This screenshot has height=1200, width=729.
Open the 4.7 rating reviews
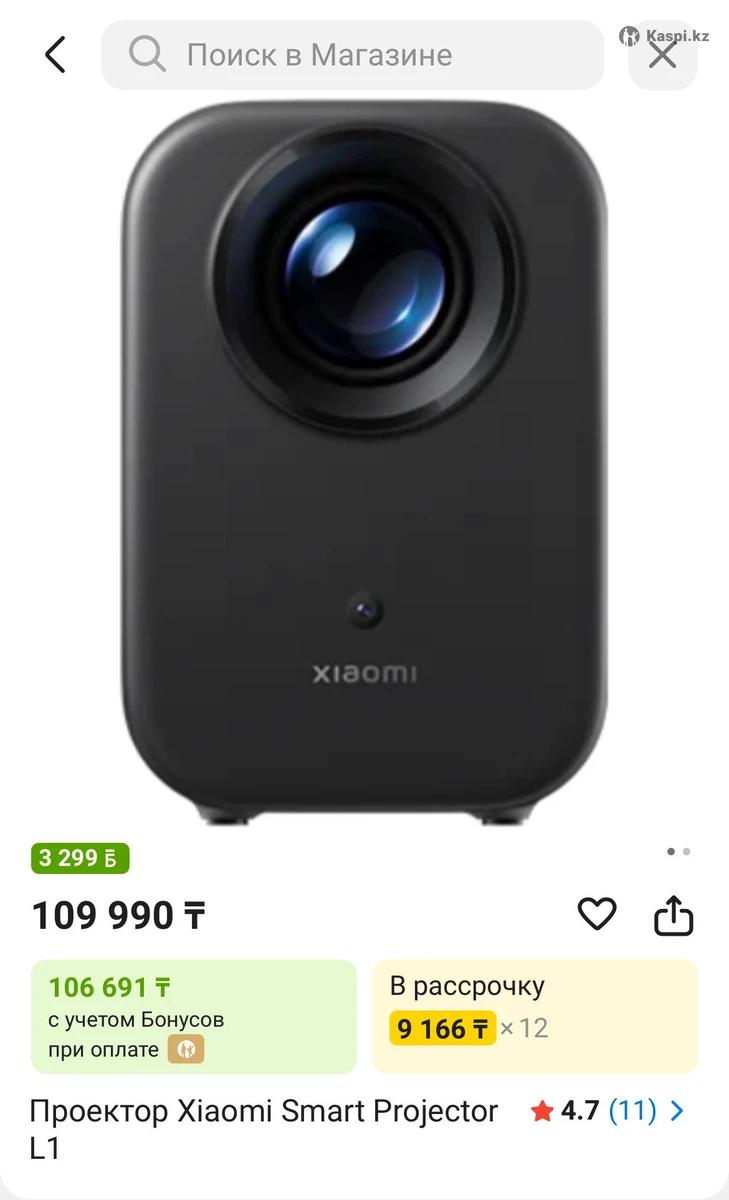coord(608,1111)
